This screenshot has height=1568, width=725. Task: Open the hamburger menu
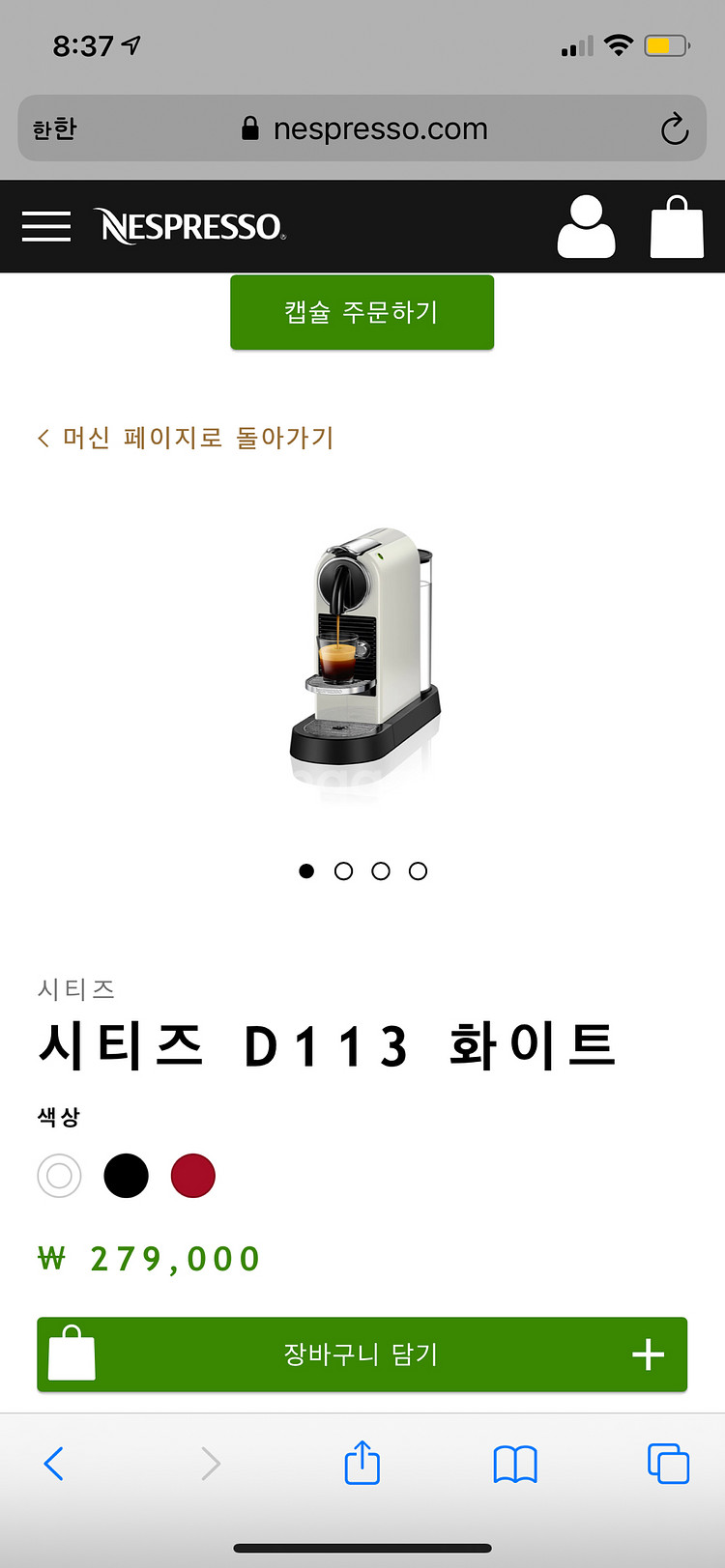[46, 226]
